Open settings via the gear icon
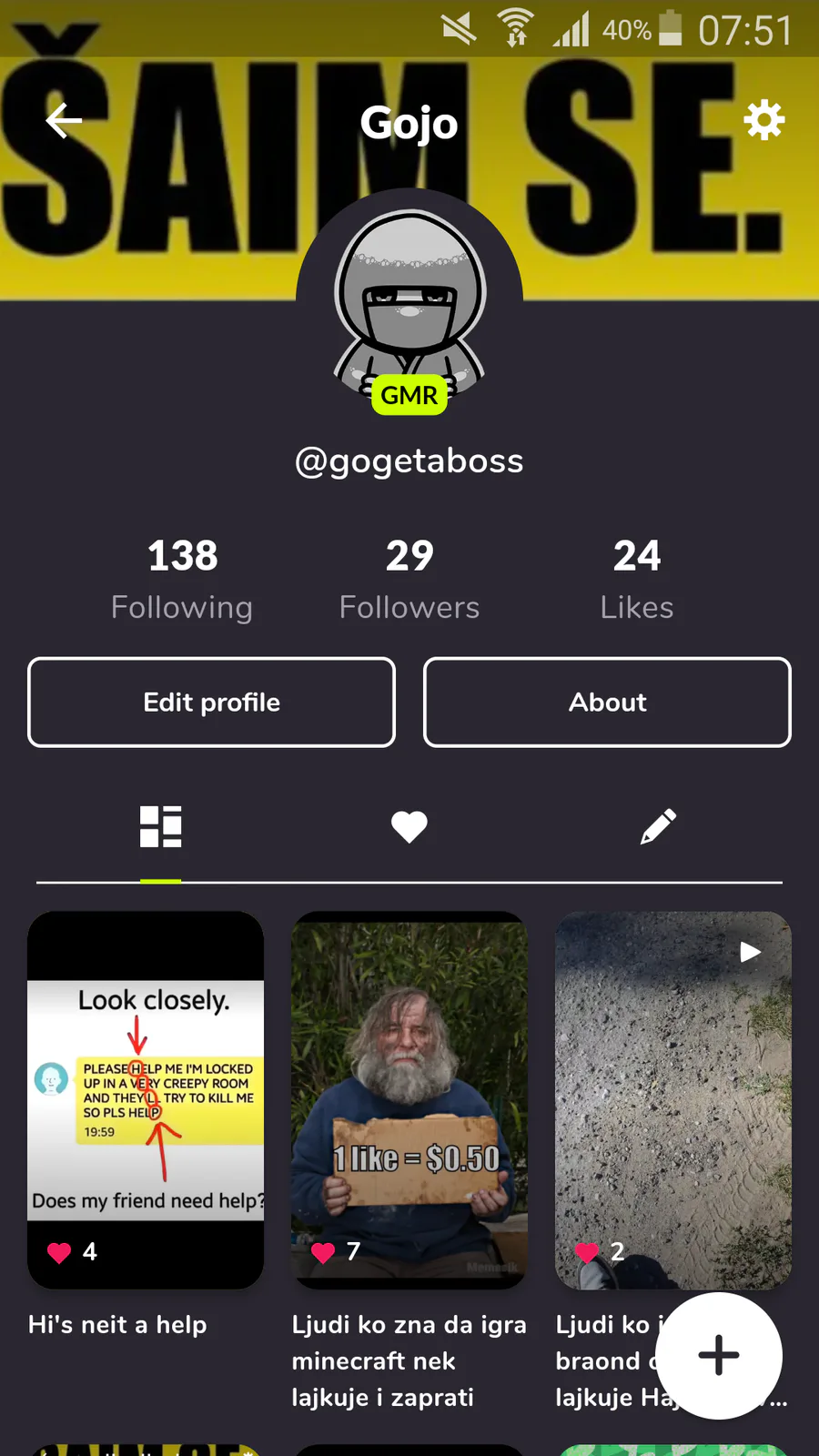 click(763, 120)
